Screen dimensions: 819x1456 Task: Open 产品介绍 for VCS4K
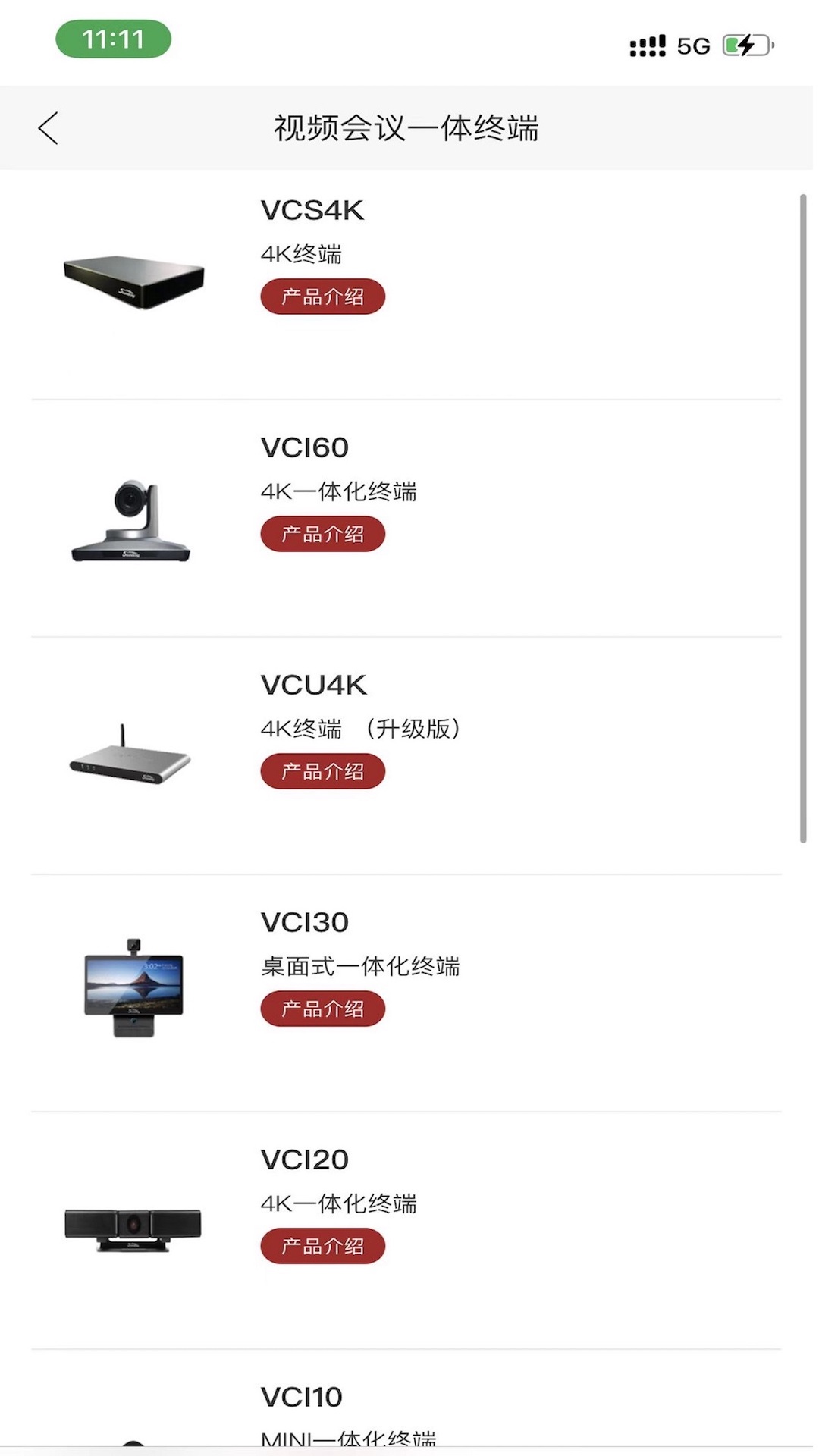(322, 297)
